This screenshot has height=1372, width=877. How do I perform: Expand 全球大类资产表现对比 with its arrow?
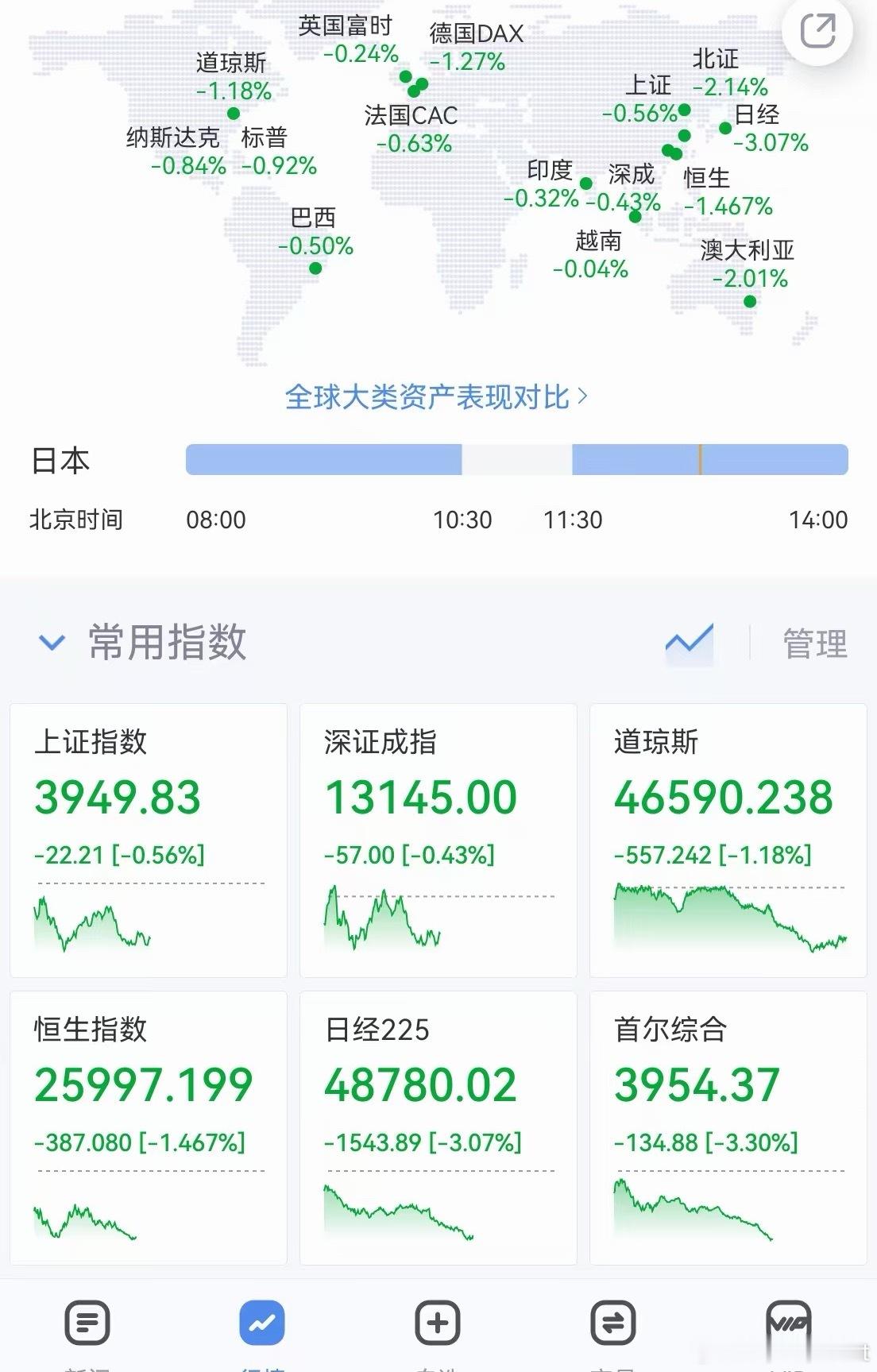tap(585, 398)
